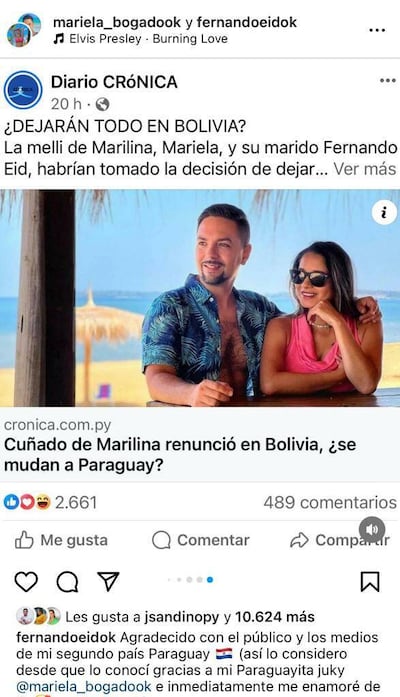The height and width of the screenshot is (697, 400).
Task: Toggle sound with the speaker icon
Action: pyautogui.click(x=372, y=529)
